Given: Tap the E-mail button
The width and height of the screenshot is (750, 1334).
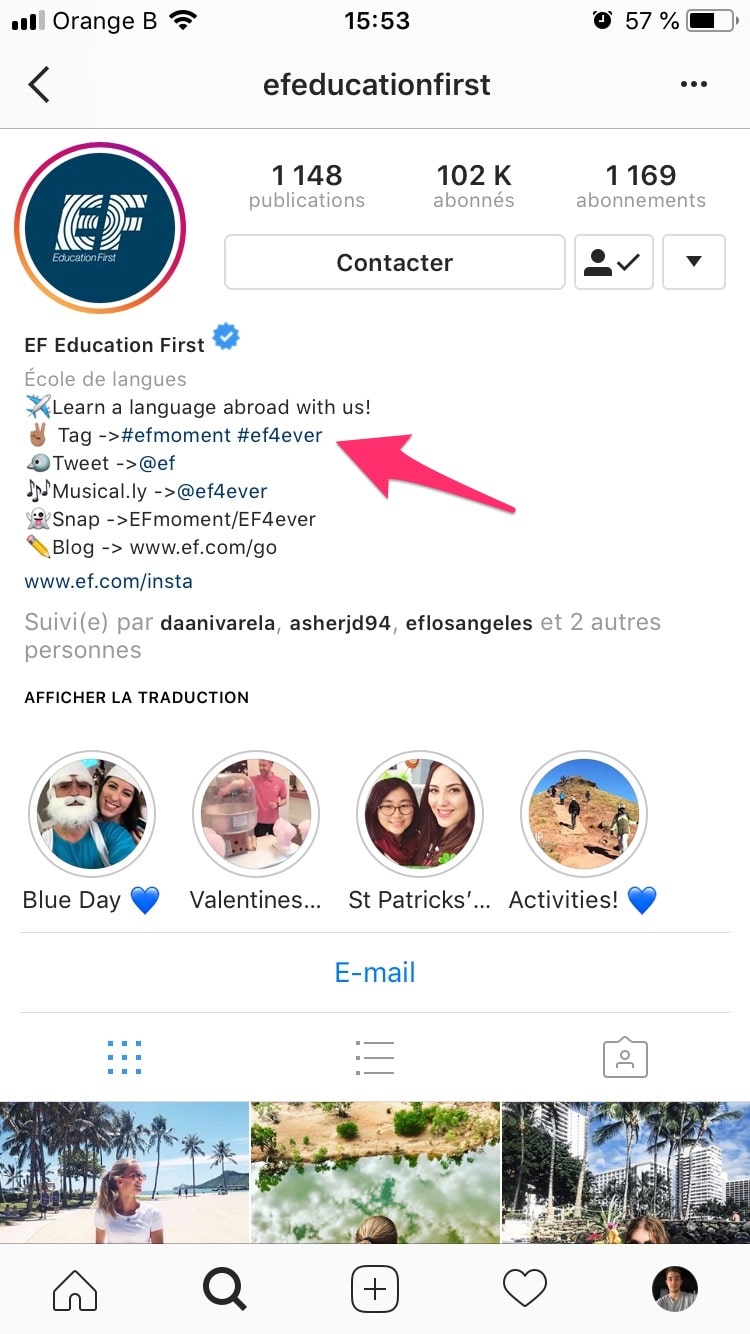Looking at the screenshot, I should [x=375, y=972].
